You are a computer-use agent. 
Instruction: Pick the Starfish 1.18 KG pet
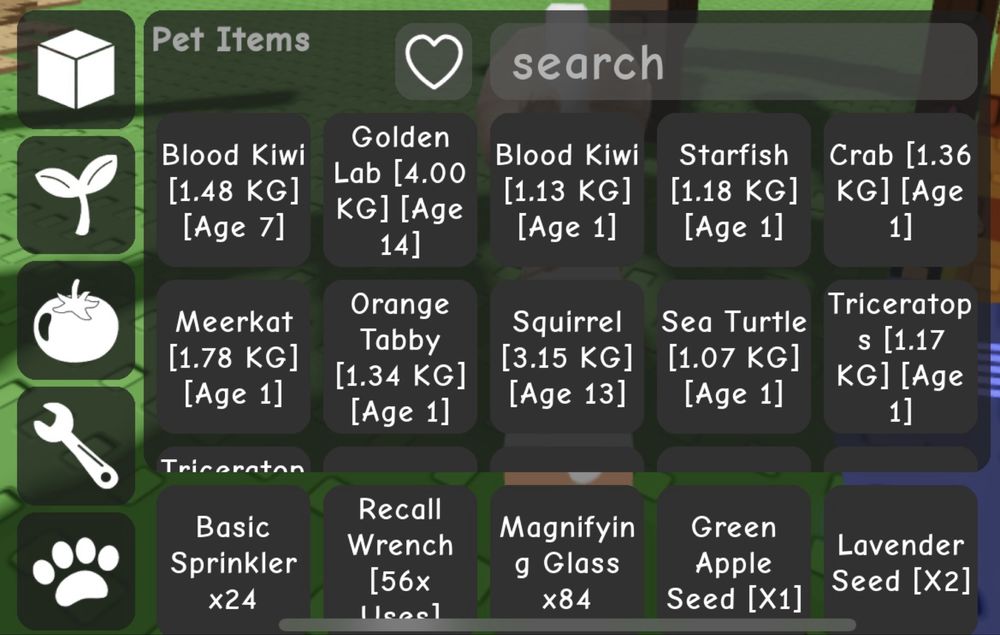click(733, 190)
